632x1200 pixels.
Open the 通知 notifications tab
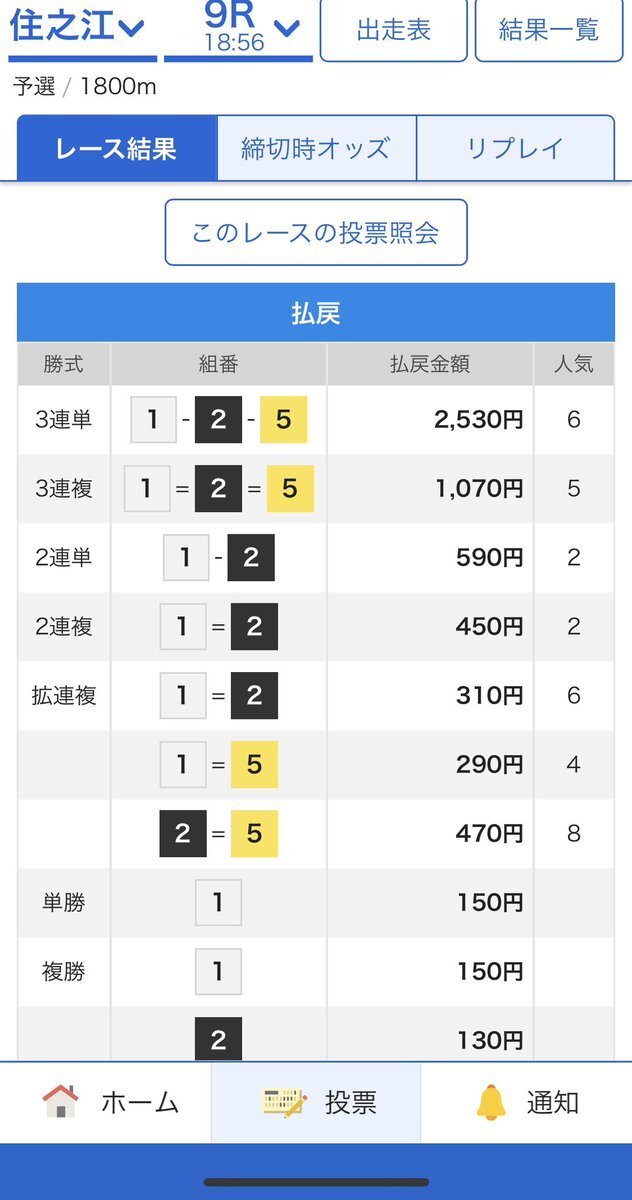pos(526,1103)
